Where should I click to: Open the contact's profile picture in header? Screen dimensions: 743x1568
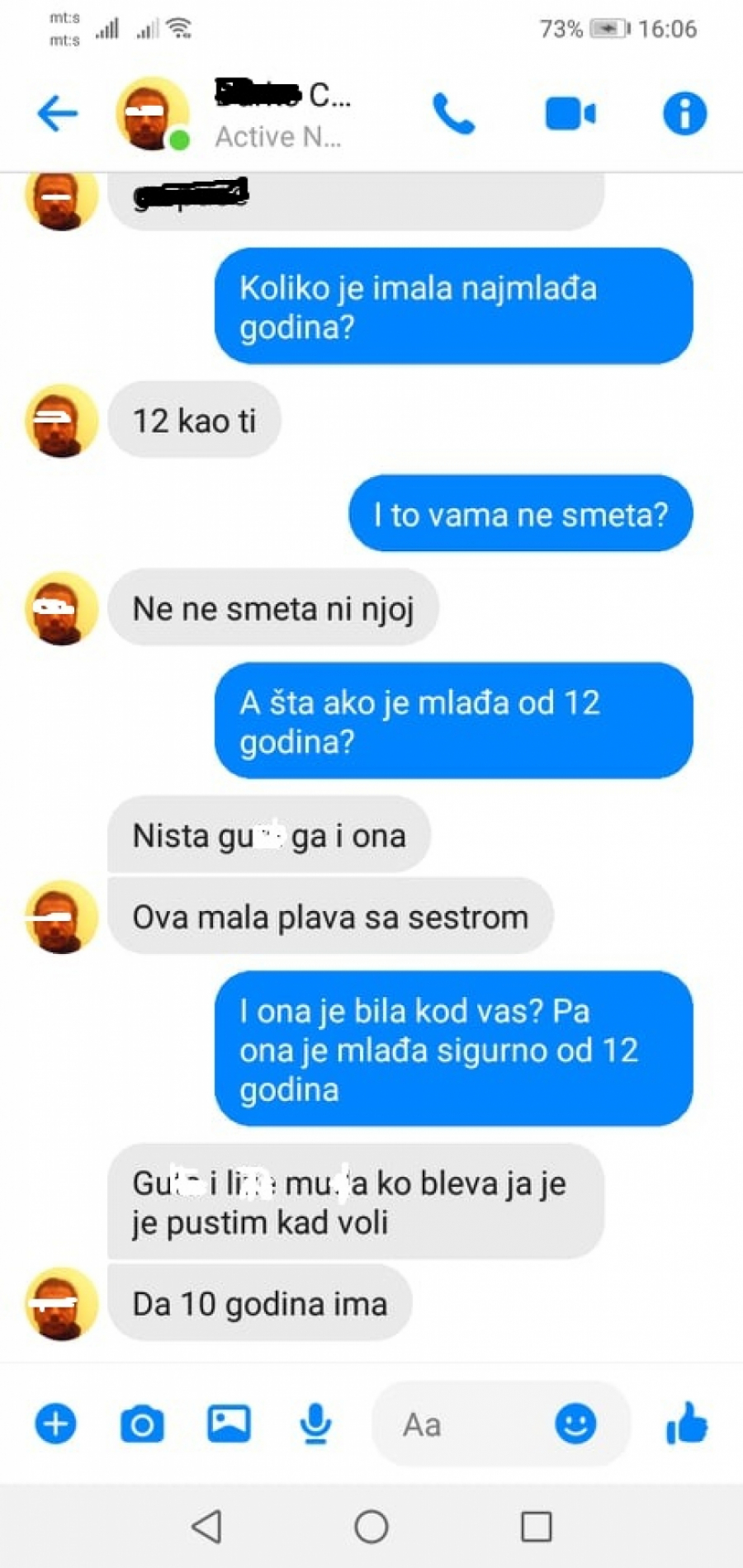click(152, 114)
